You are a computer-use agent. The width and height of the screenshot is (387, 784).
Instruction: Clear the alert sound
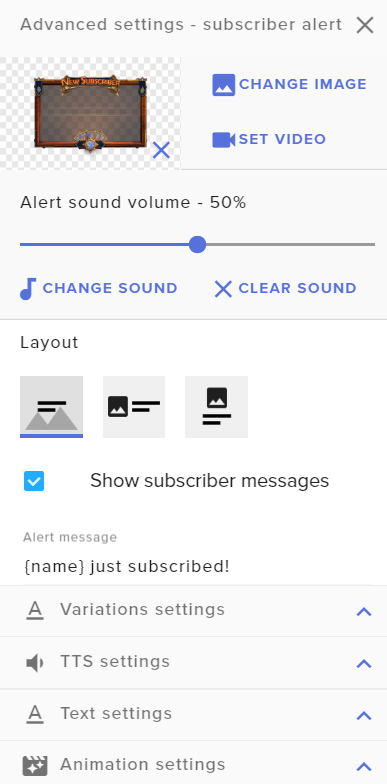(x=285, y=288)
